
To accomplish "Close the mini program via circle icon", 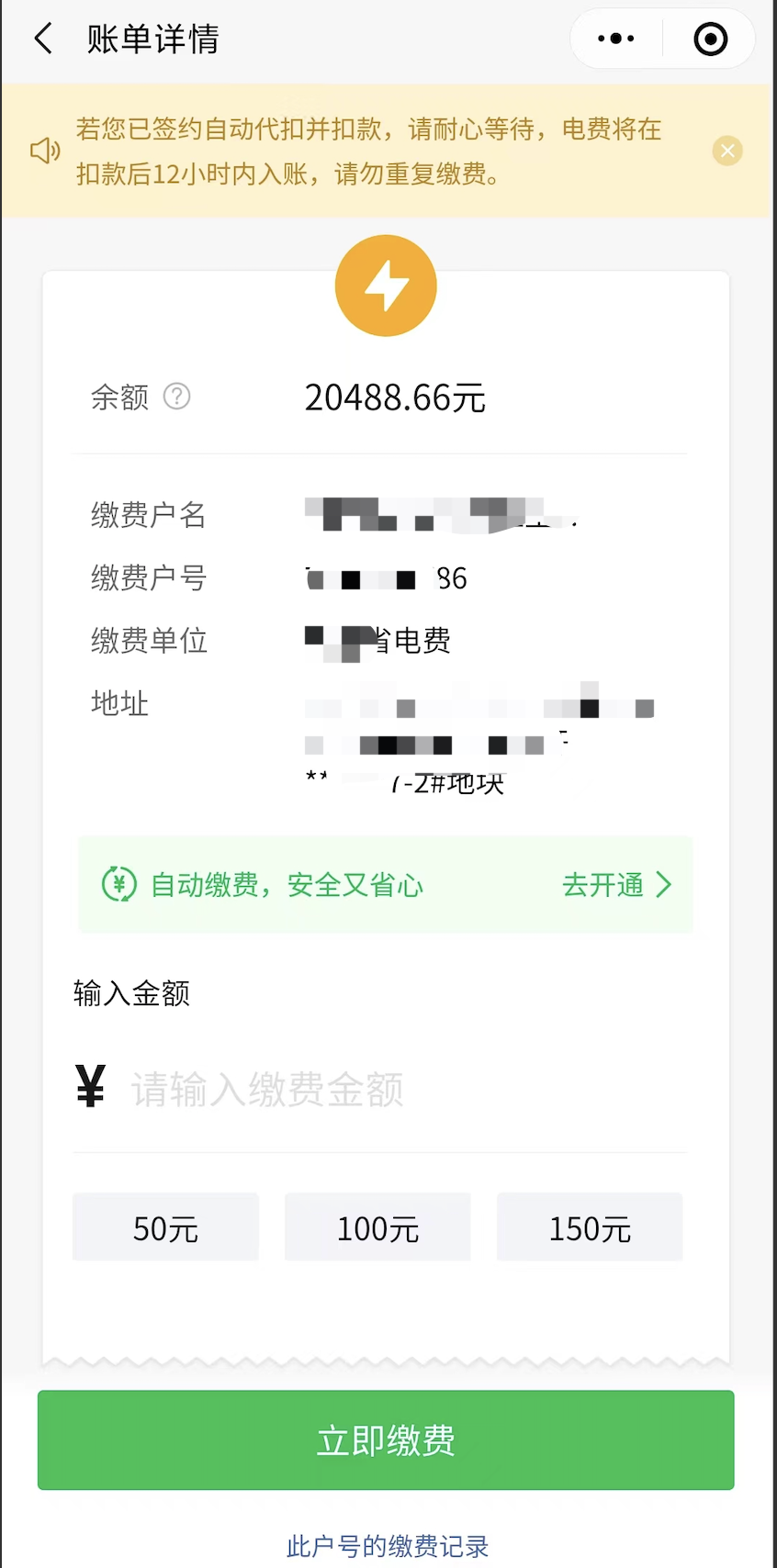I will [x=710, y=39].
